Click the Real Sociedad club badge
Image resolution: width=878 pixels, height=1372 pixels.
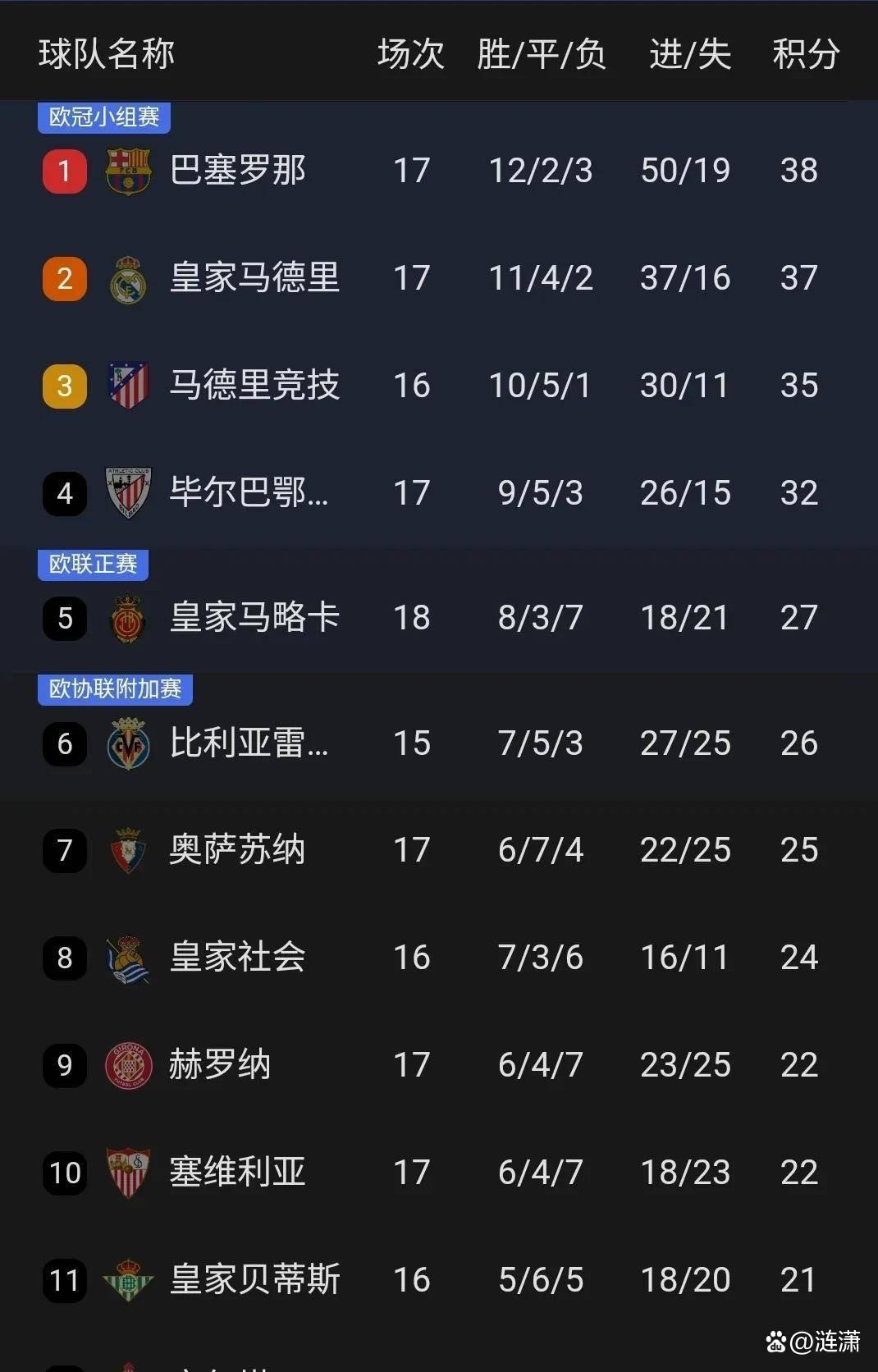coord(127,958)
